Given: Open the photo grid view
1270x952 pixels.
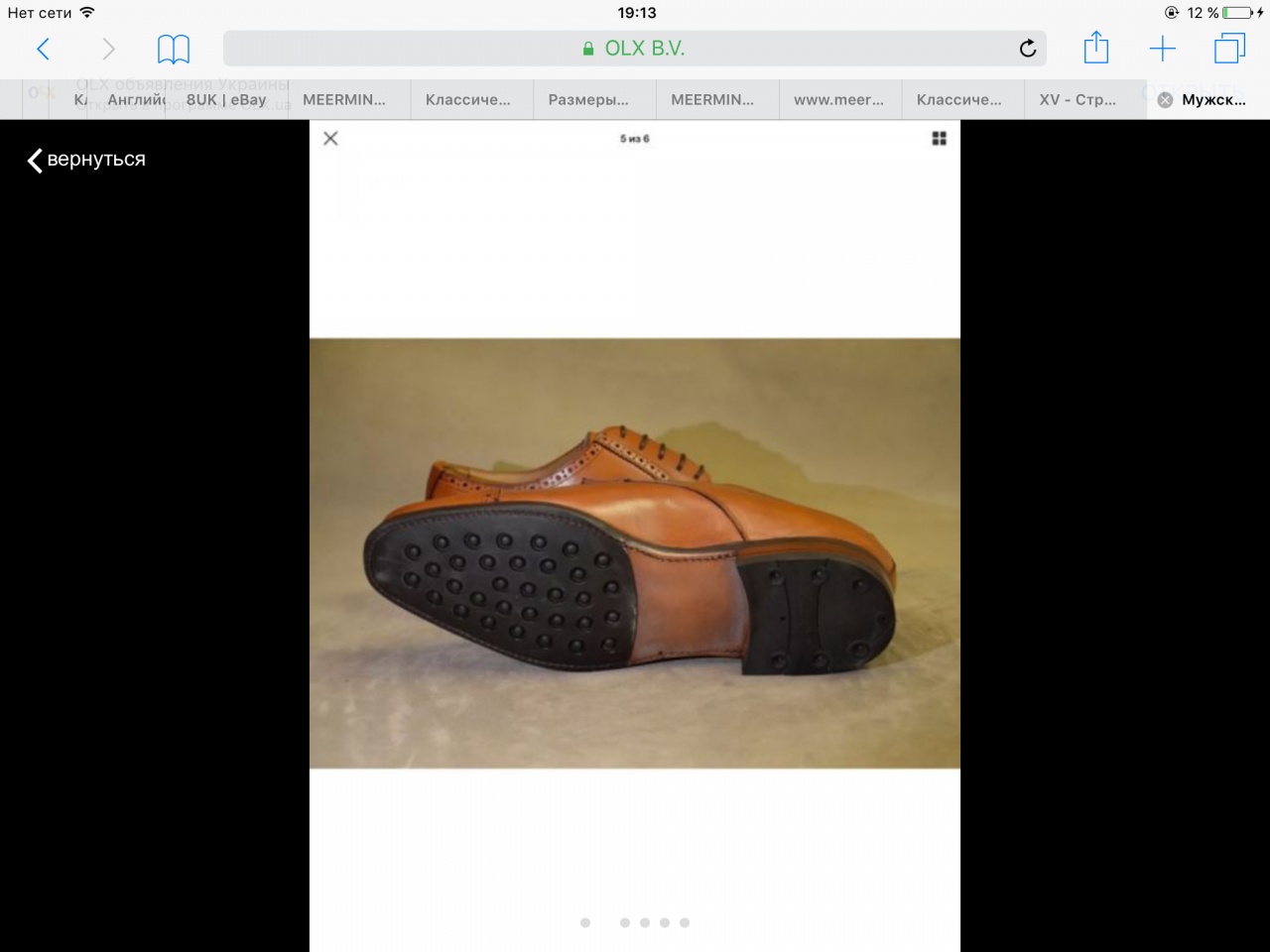Looking at the screenshot, I should (x=939, y=139).
